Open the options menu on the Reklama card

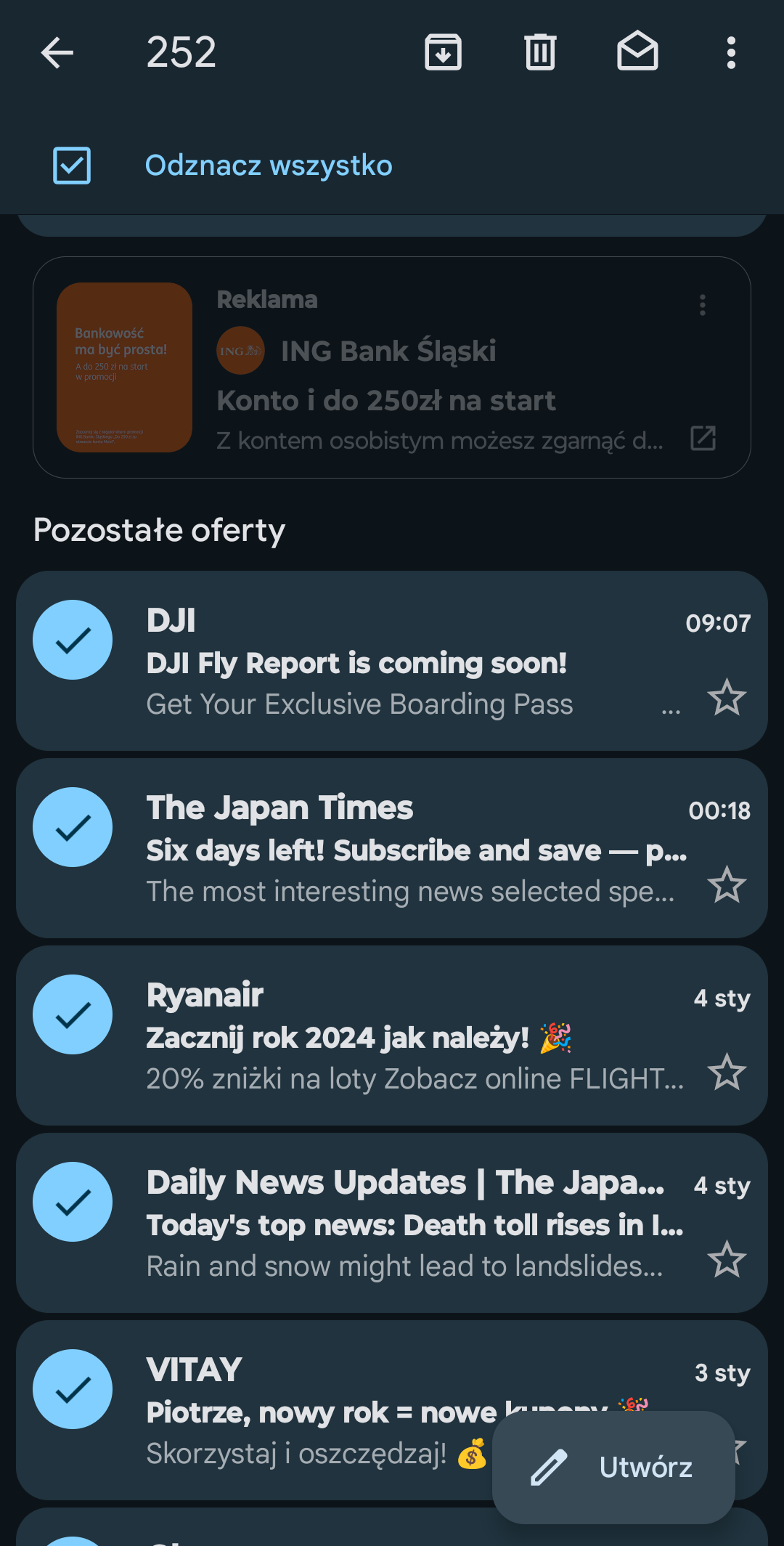click(702, 305)
